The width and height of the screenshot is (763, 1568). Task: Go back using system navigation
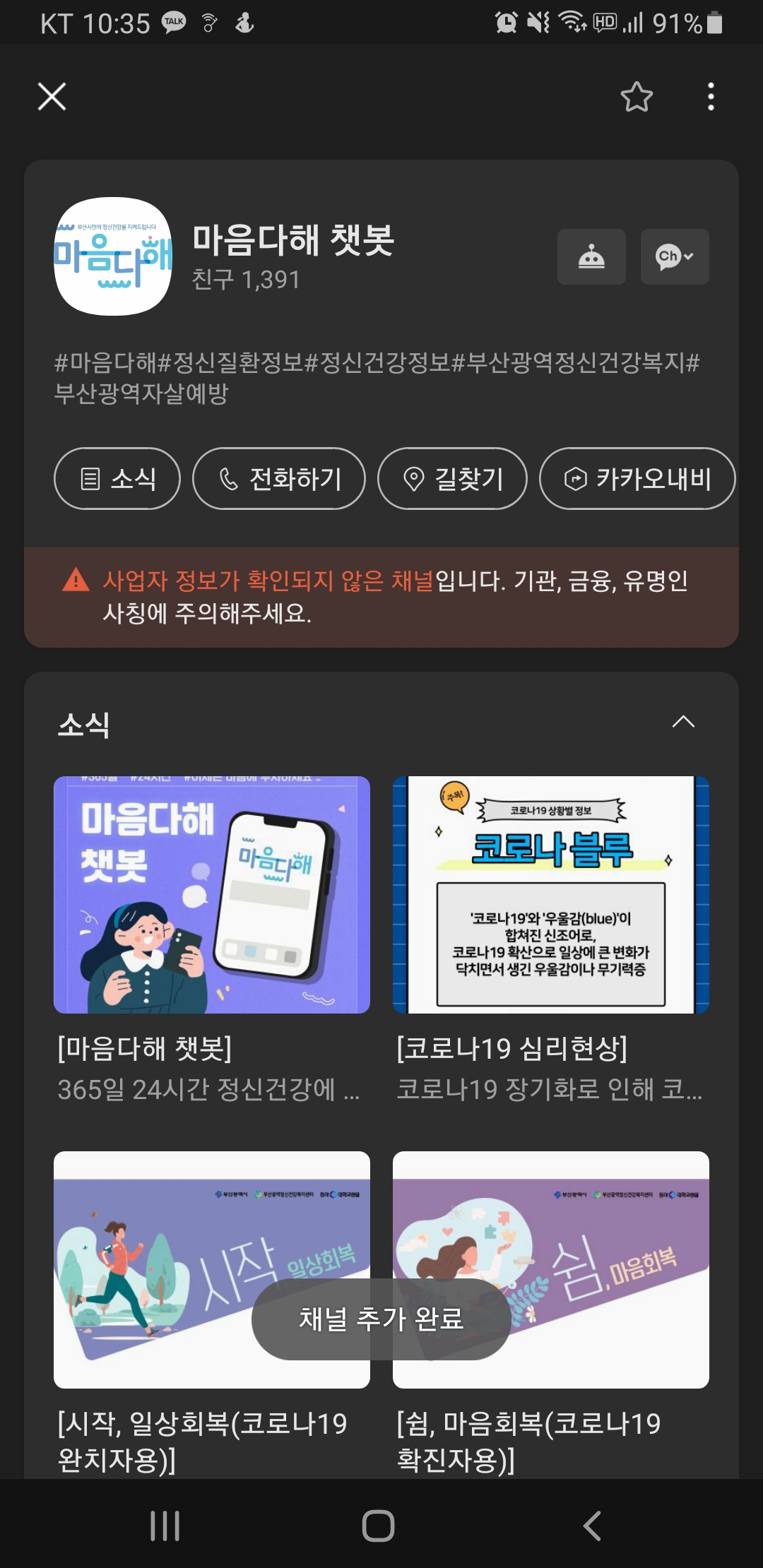592,1526
